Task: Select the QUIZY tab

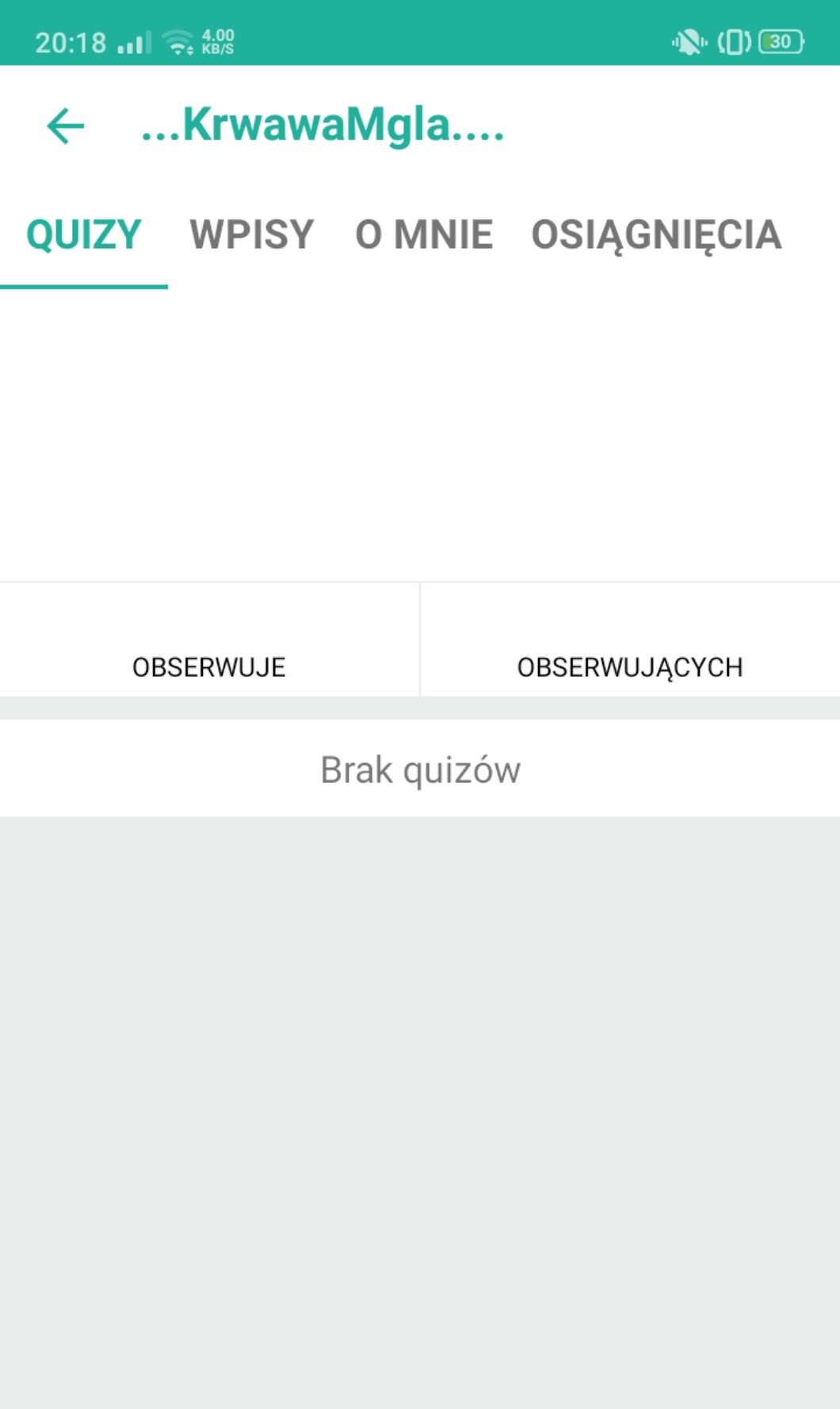Action: (84, 235)
